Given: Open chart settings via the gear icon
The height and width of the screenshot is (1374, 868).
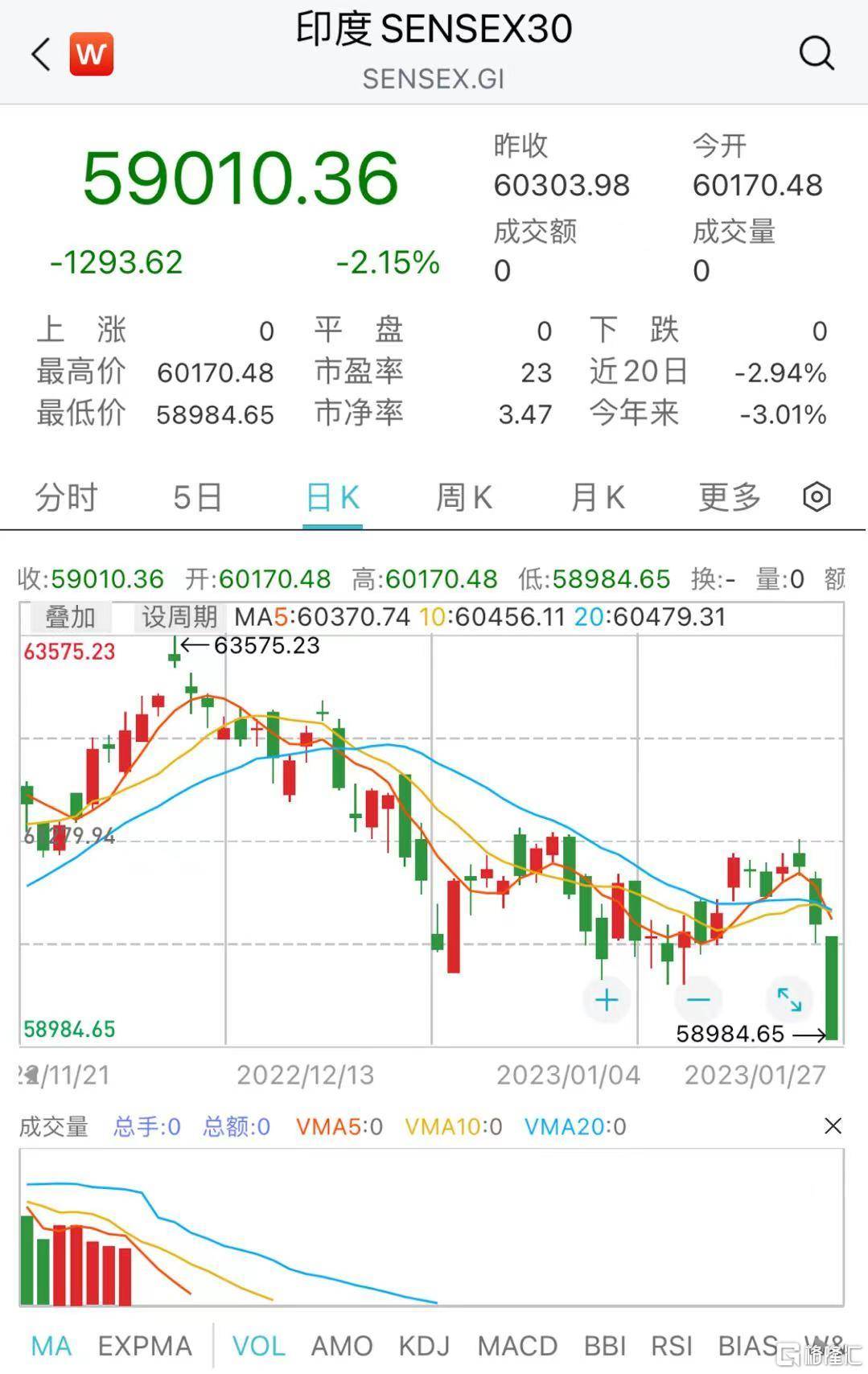Looking at the screenshot, I should pyautogui.click(x=817, y=497).
